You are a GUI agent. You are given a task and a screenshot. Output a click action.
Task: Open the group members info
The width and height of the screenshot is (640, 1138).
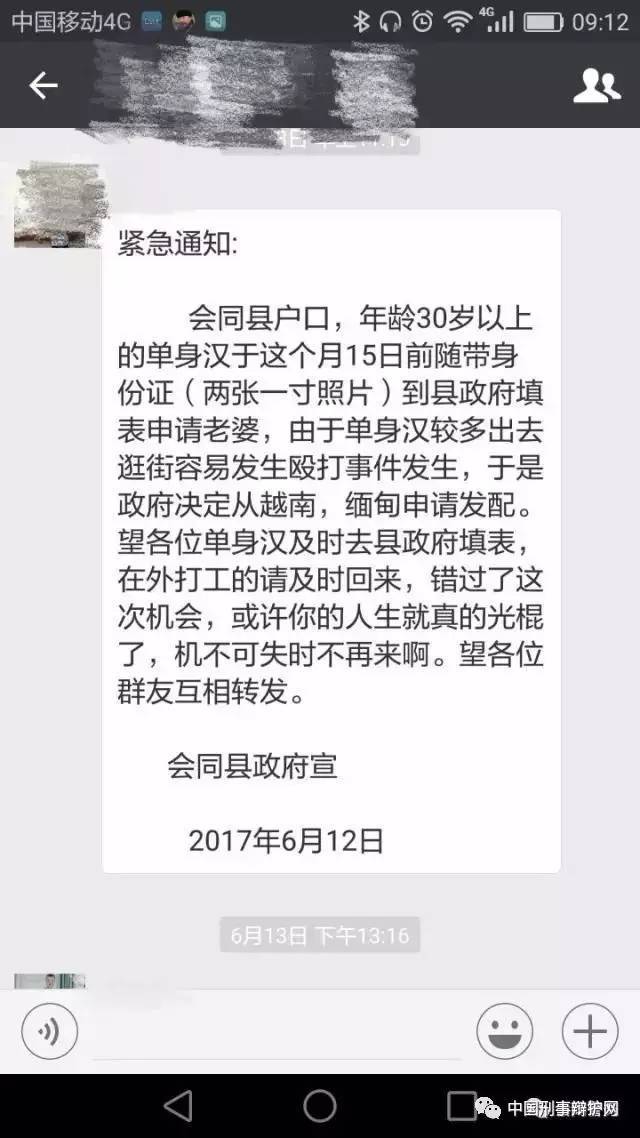click(596, 86)
